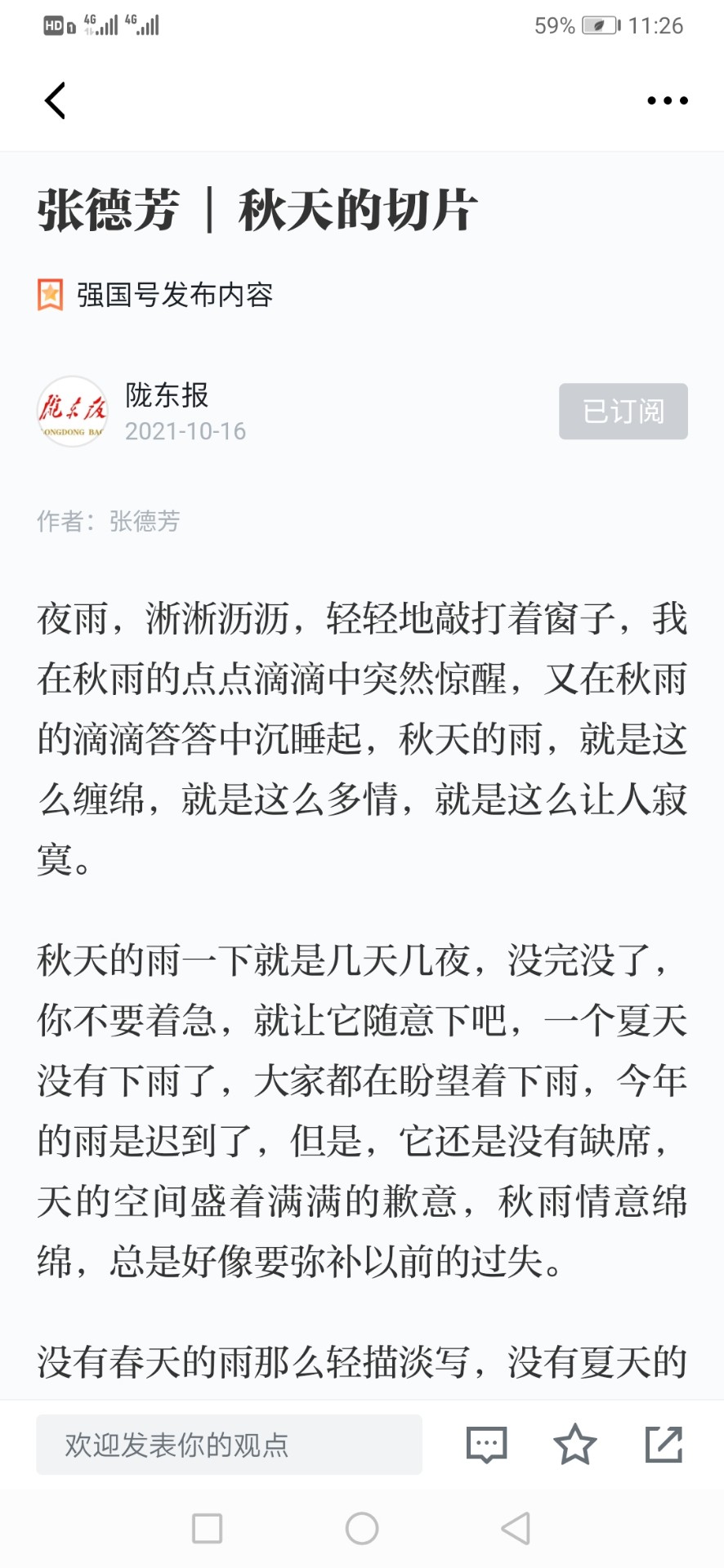This screenshot has height=1568, width=724.
Task: View comments via the speech bubble icon
Action: 487,1445
